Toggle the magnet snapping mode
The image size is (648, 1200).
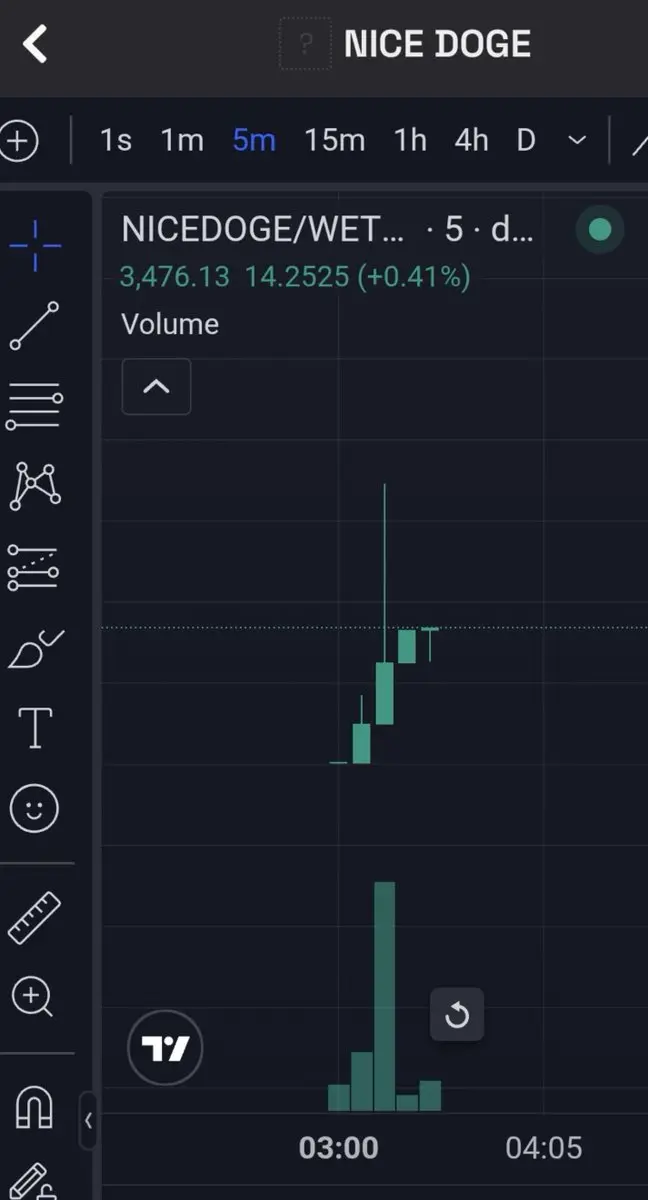(x=35, y=1107)
